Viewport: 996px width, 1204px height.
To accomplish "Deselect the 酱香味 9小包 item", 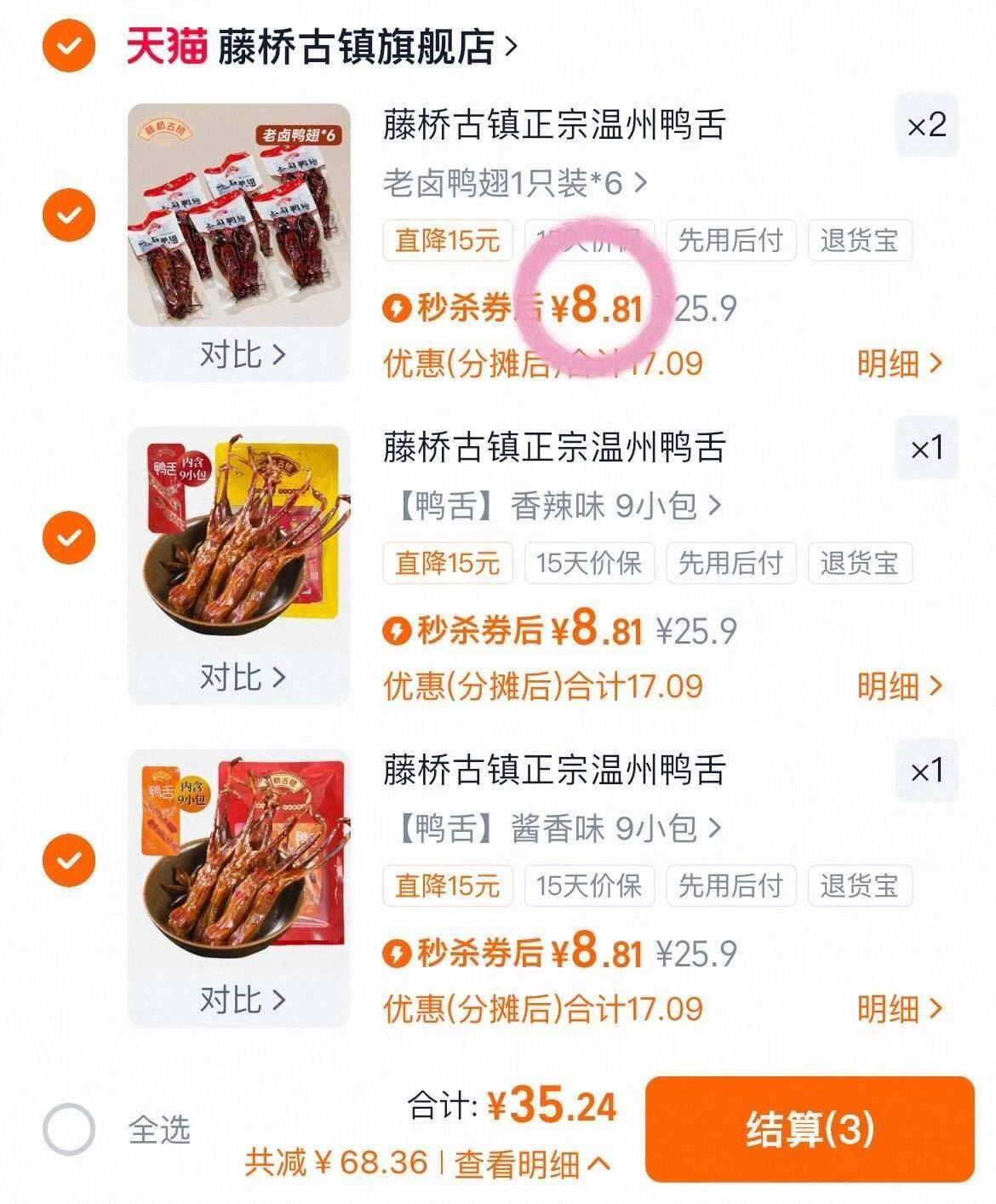I will click(x=70, y=860).
